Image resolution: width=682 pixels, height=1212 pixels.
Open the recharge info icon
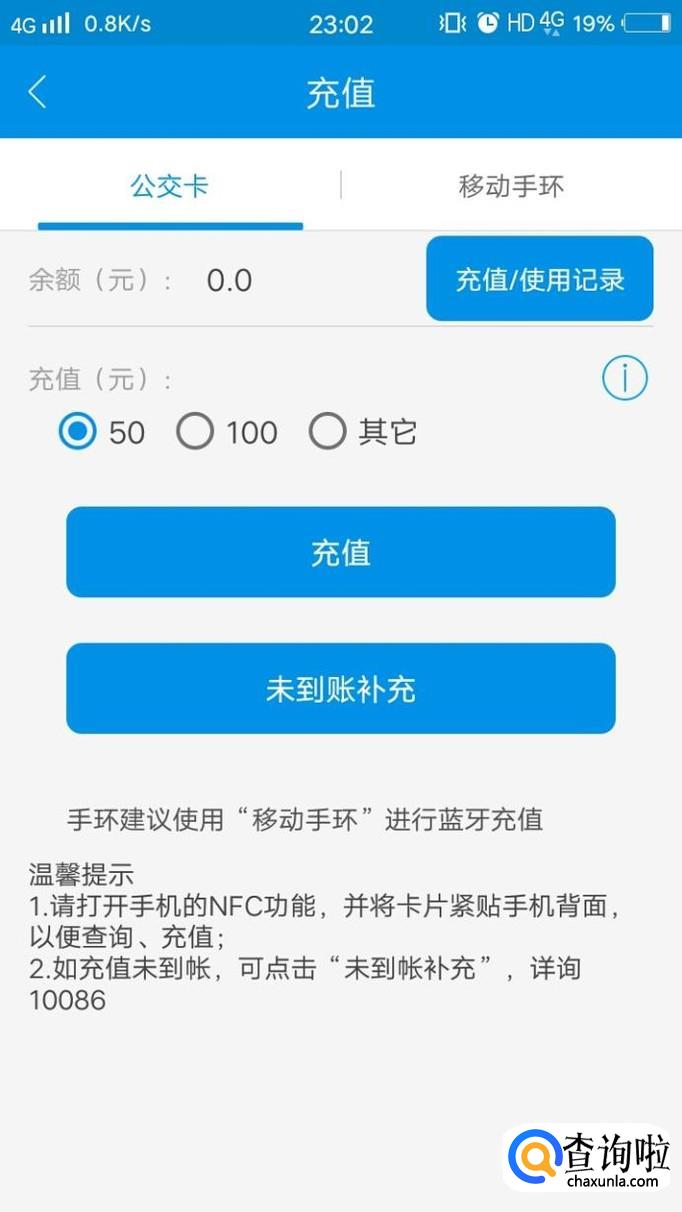point(625,379)
